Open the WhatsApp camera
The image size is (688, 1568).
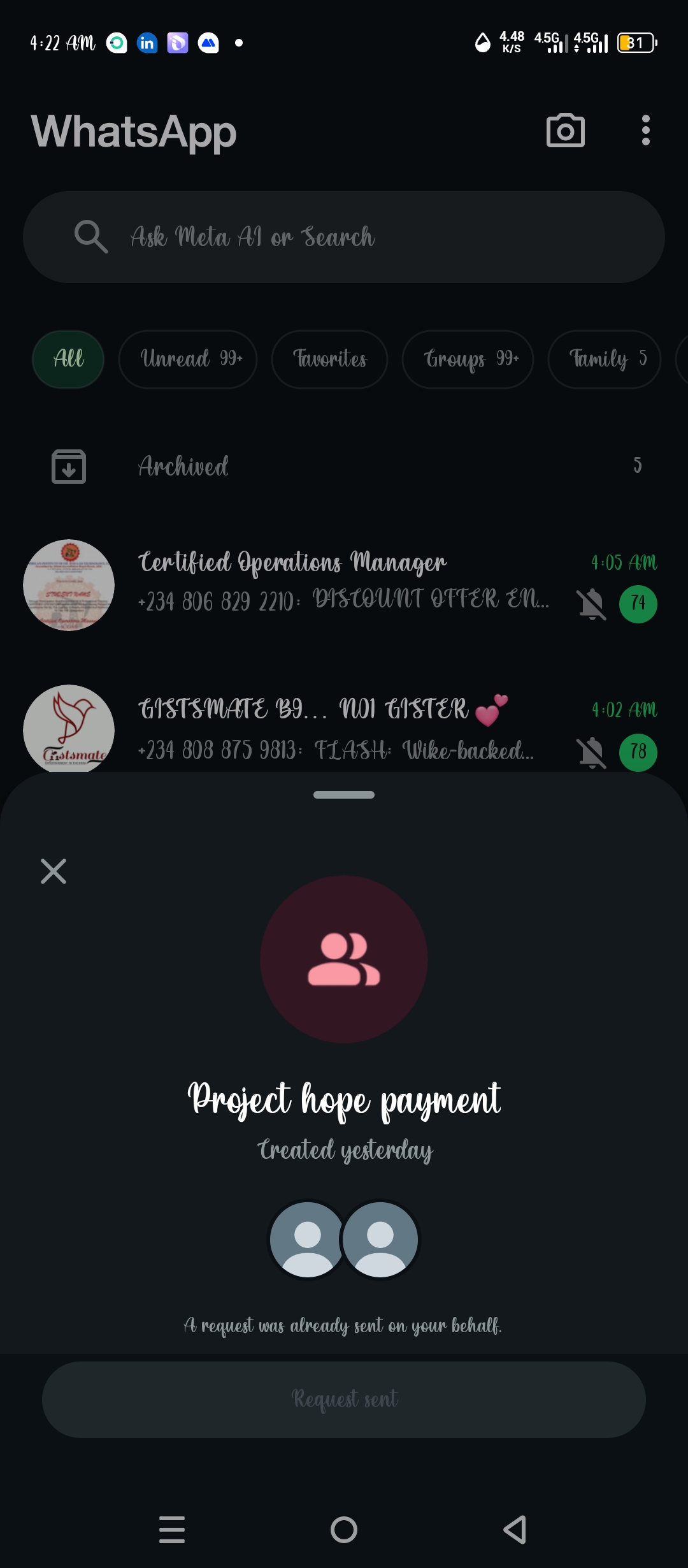tap(565, 131)
